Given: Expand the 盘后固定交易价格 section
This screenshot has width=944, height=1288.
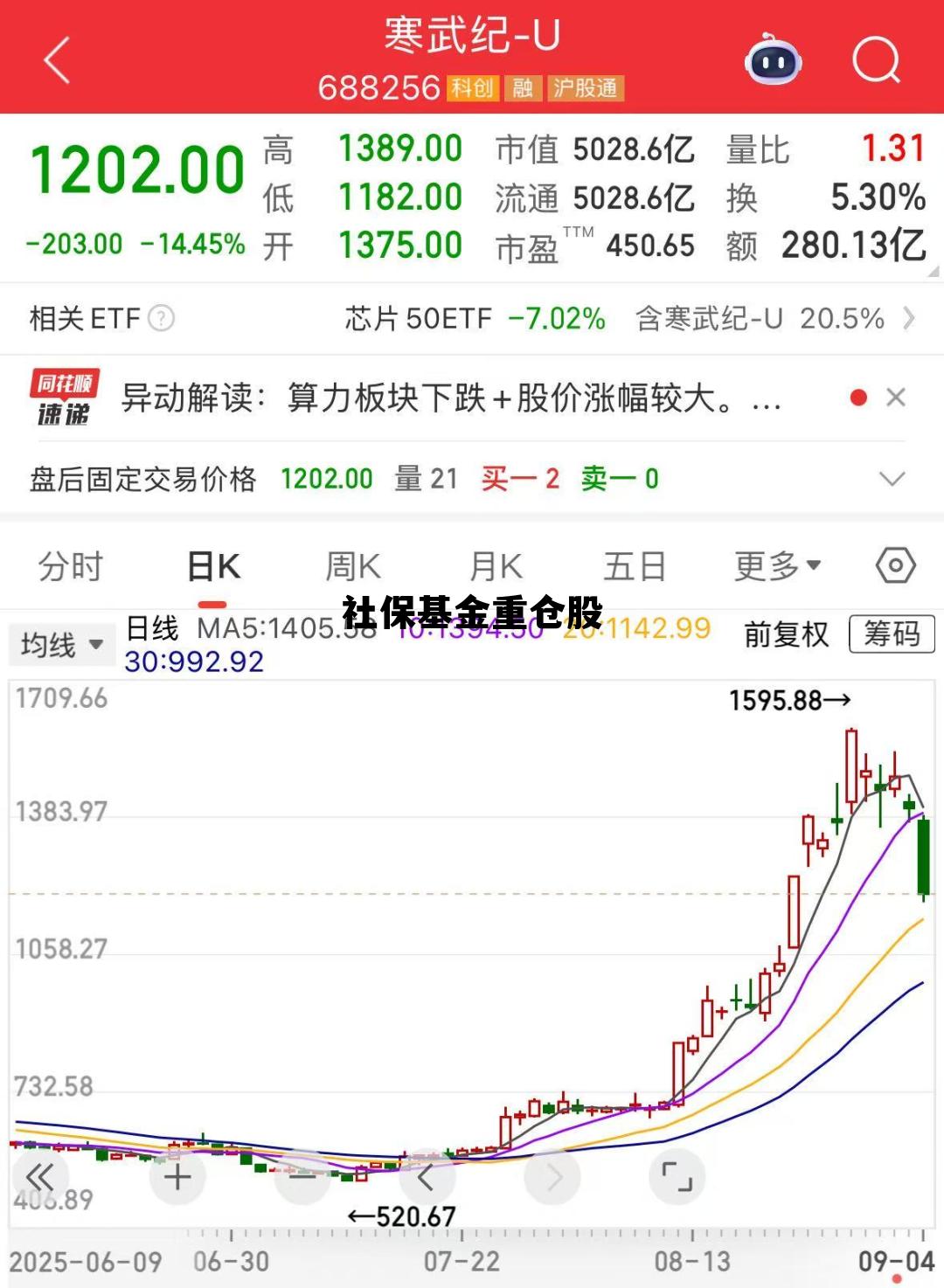Looking at the screenshot, I should [892, 479].
